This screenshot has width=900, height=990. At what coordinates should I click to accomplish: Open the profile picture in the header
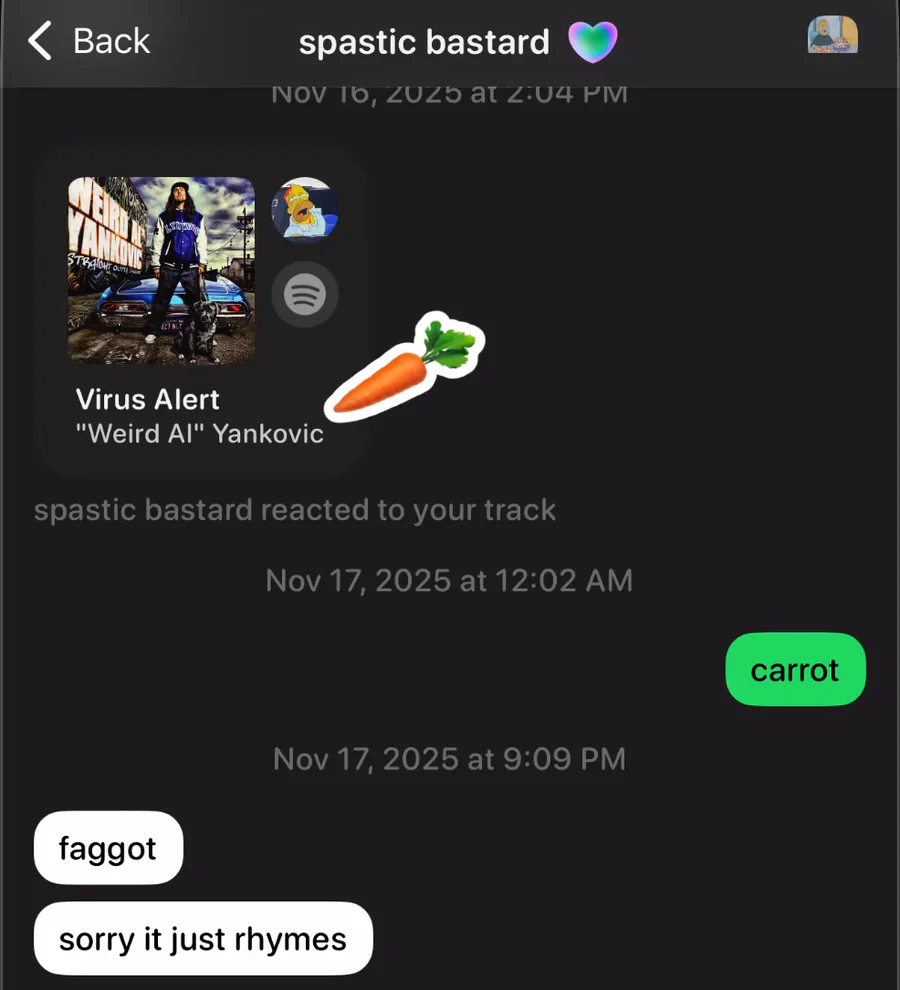832,35
